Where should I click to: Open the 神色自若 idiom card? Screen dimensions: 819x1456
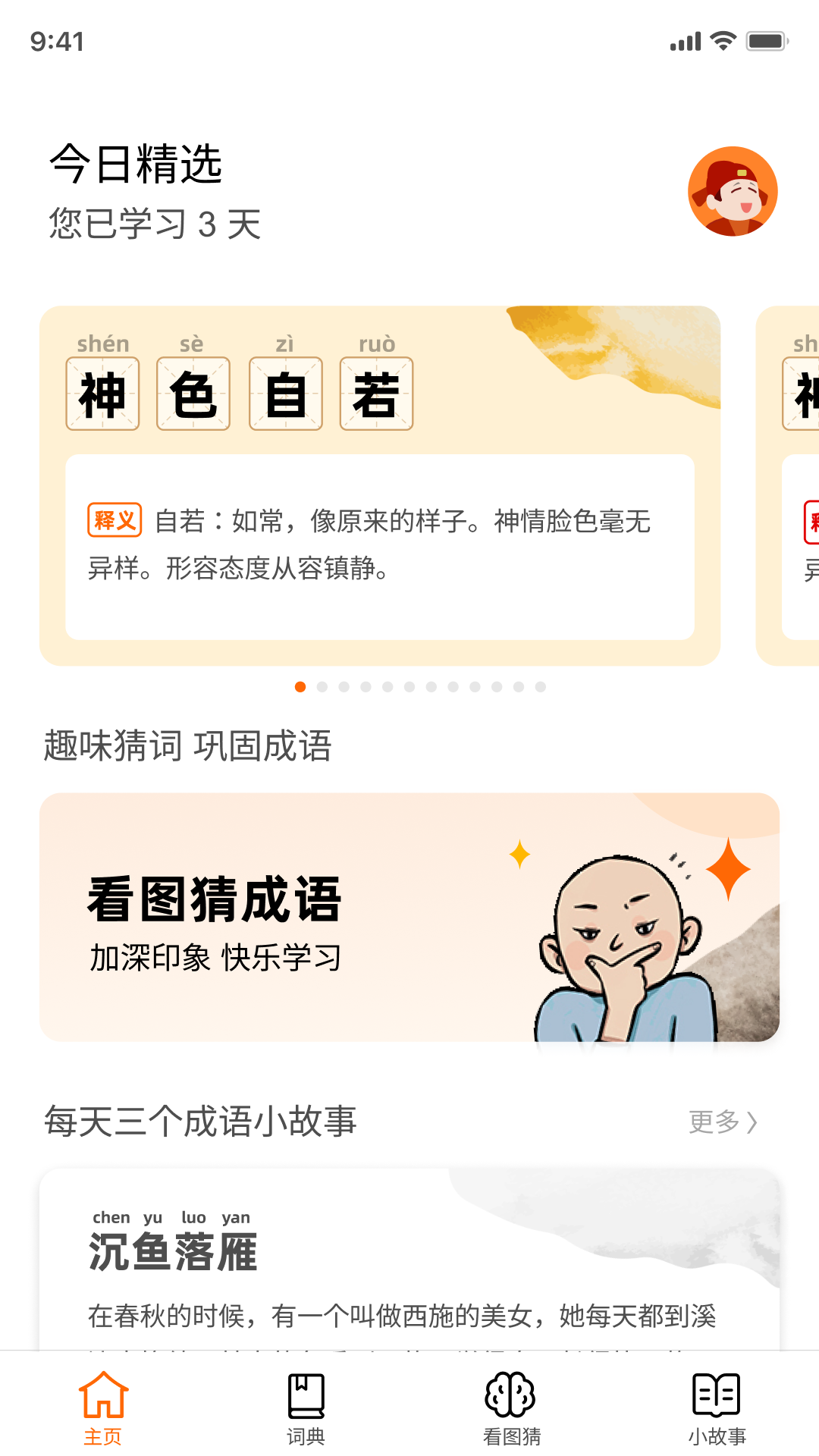tap(379, 485)
